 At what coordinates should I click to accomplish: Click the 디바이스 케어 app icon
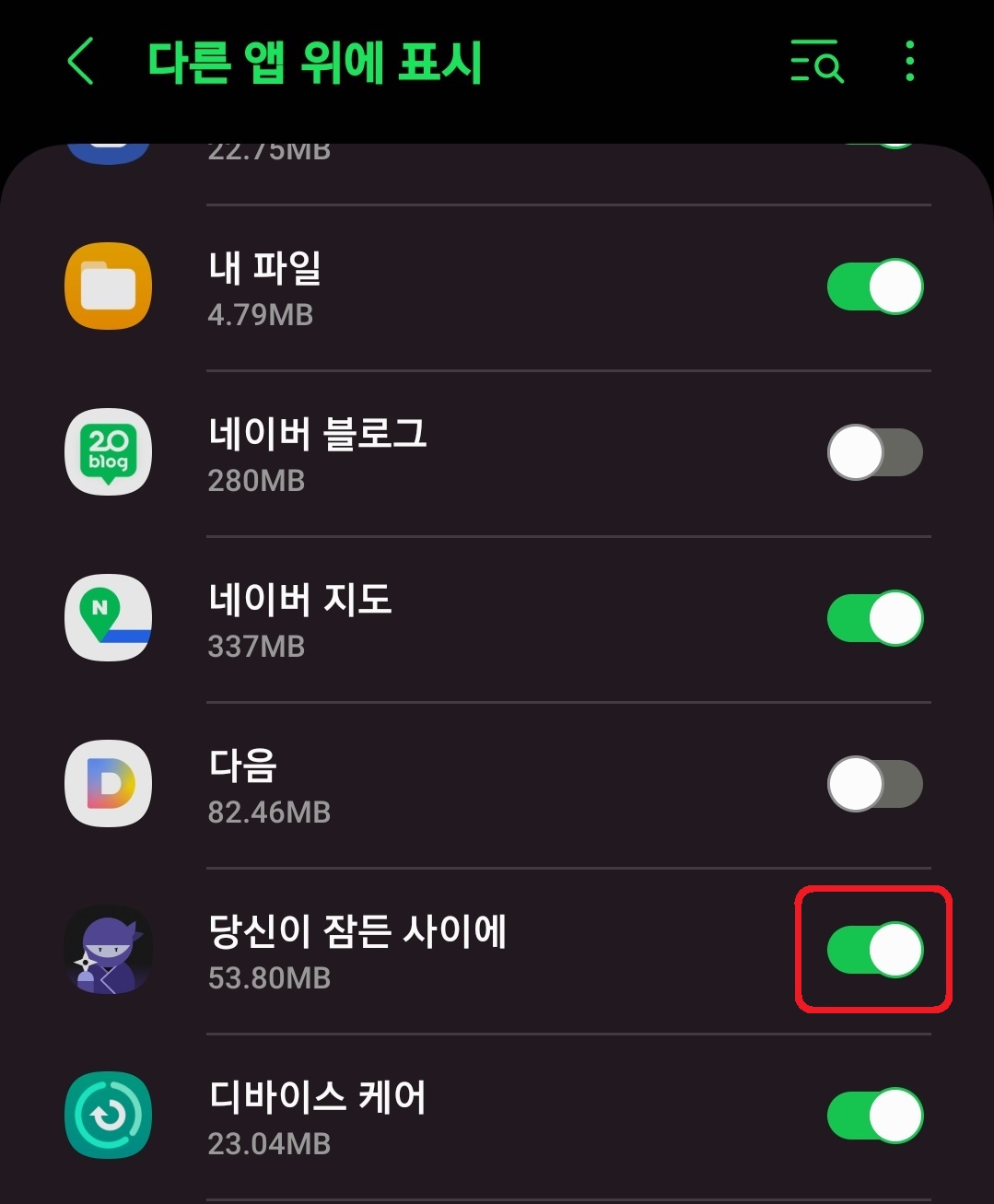107,1116
